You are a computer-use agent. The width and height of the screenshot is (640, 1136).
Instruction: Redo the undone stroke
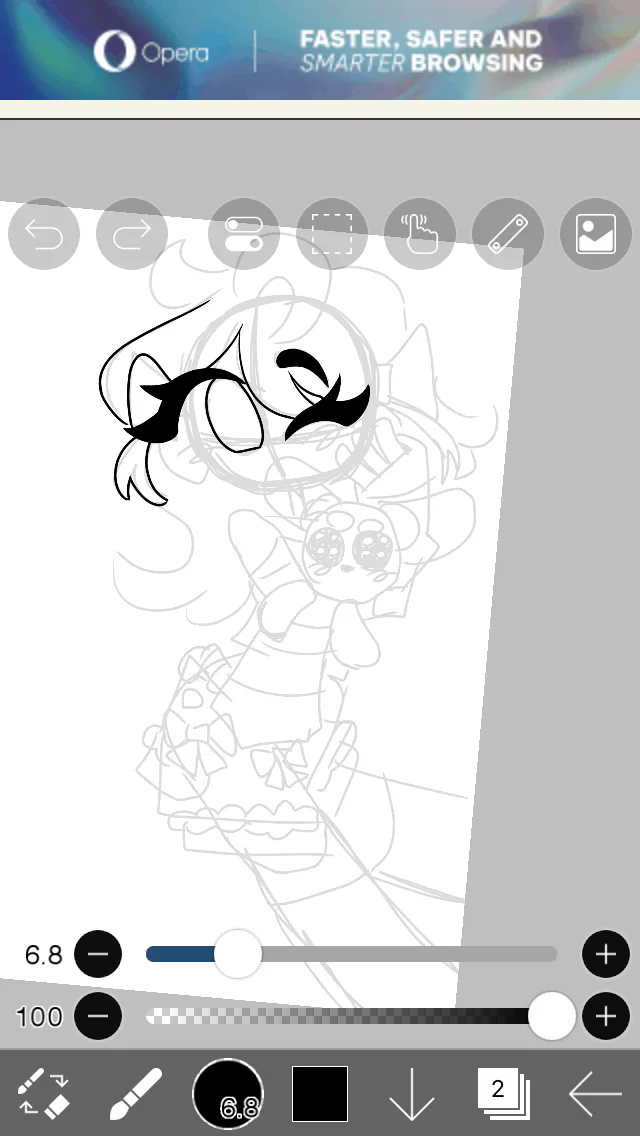(132, 234)
